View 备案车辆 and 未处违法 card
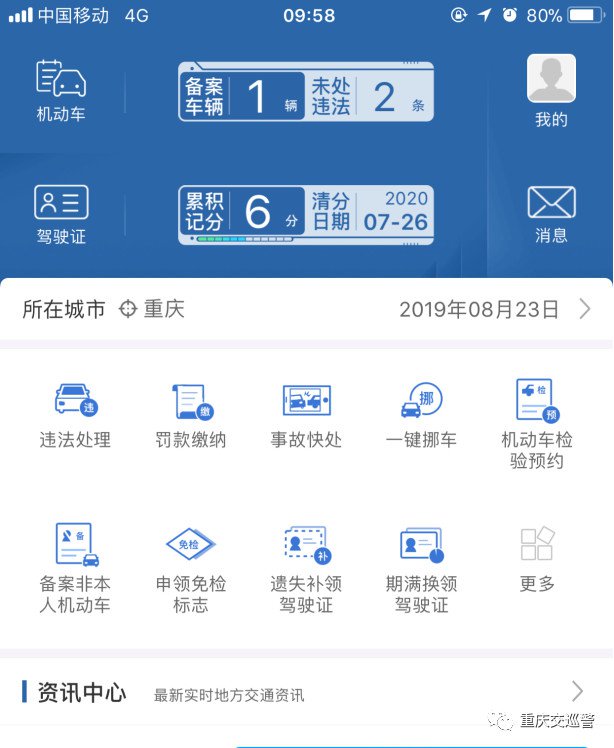This screenshot has width=614, height=748. [x=306, y=92]
